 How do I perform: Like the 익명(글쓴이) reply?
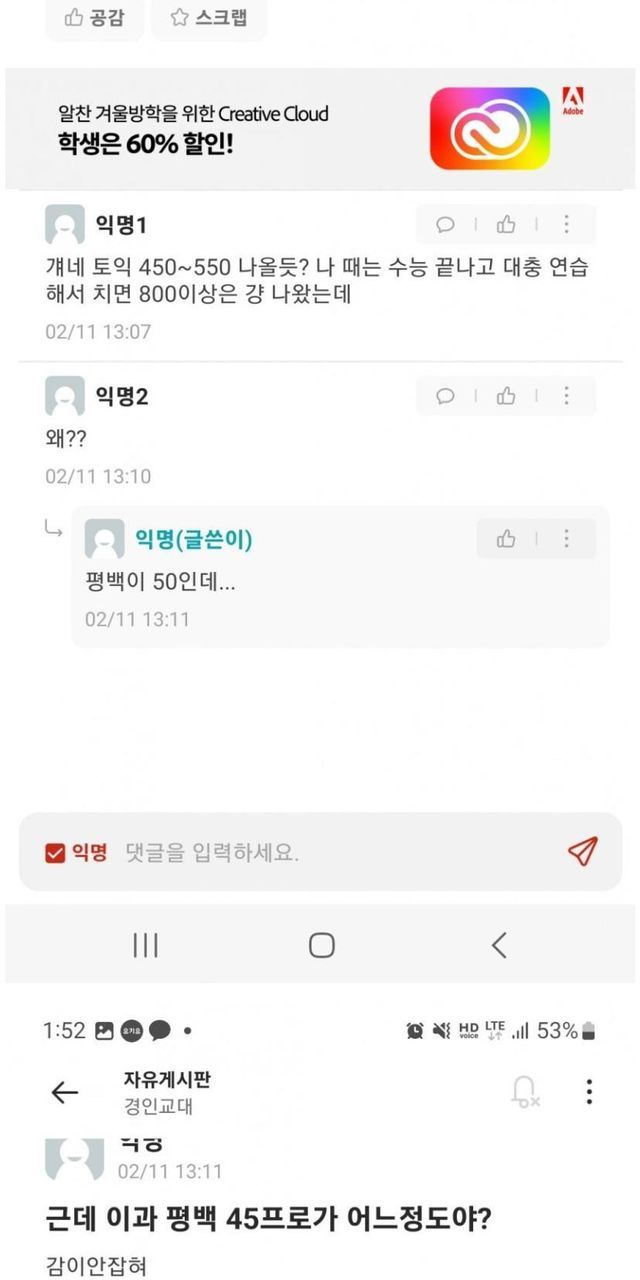pyautogui.click(x=506, y=540)
